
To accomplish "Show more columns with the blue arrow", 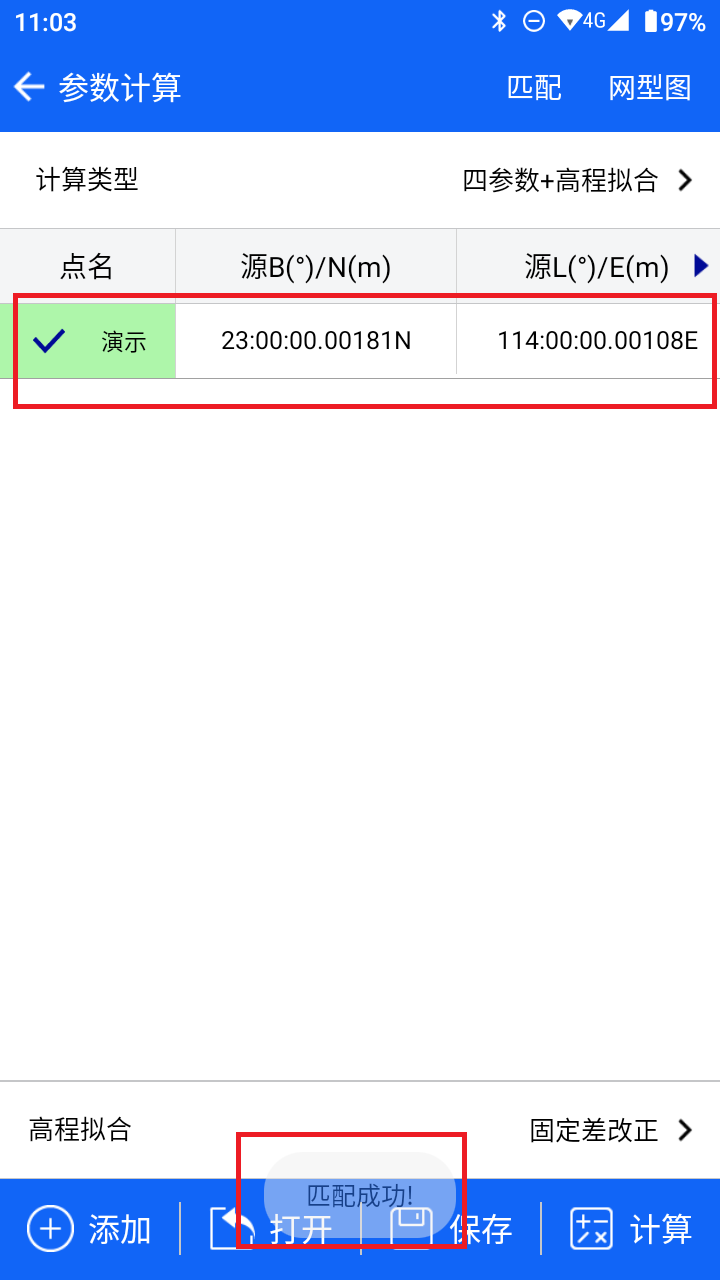I will pyautogui.click(x=701, y=266).
